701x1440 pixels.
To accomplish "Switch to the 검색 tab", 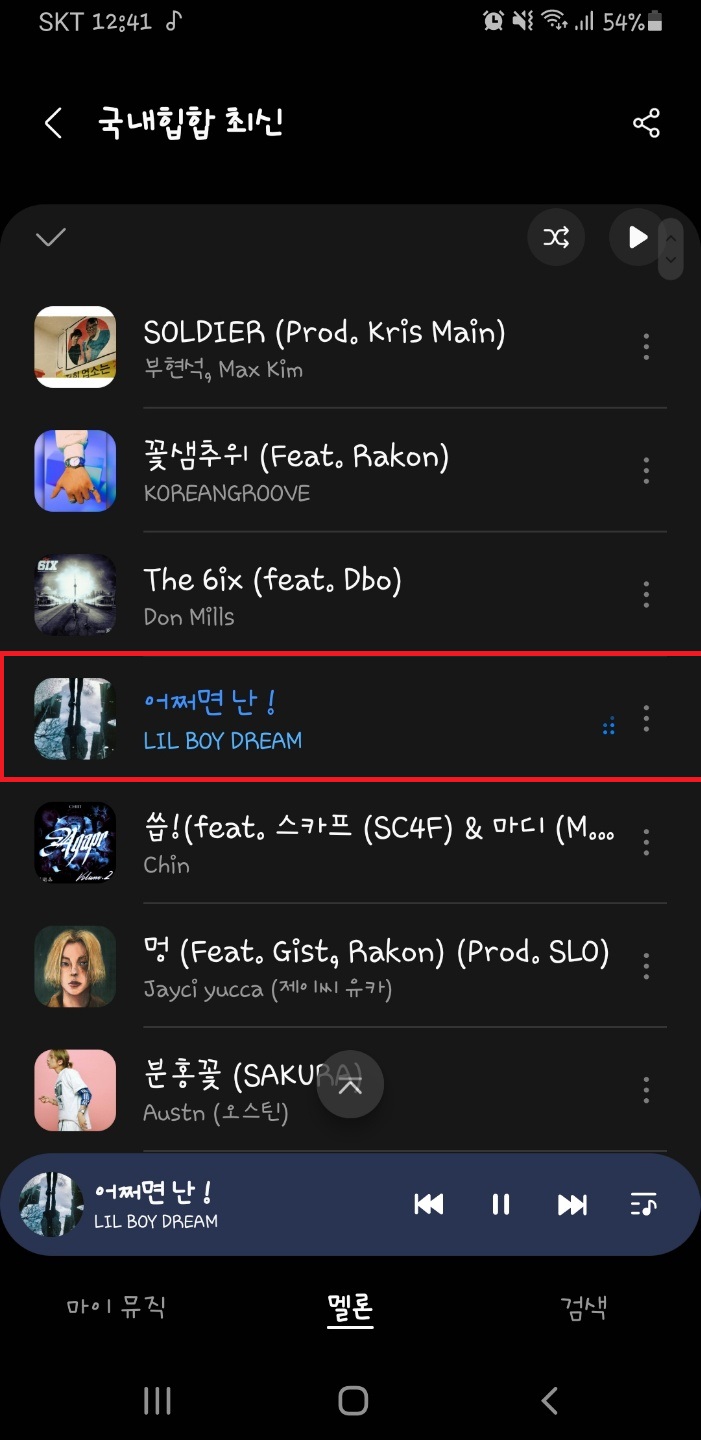I will tap(583, 1306).
